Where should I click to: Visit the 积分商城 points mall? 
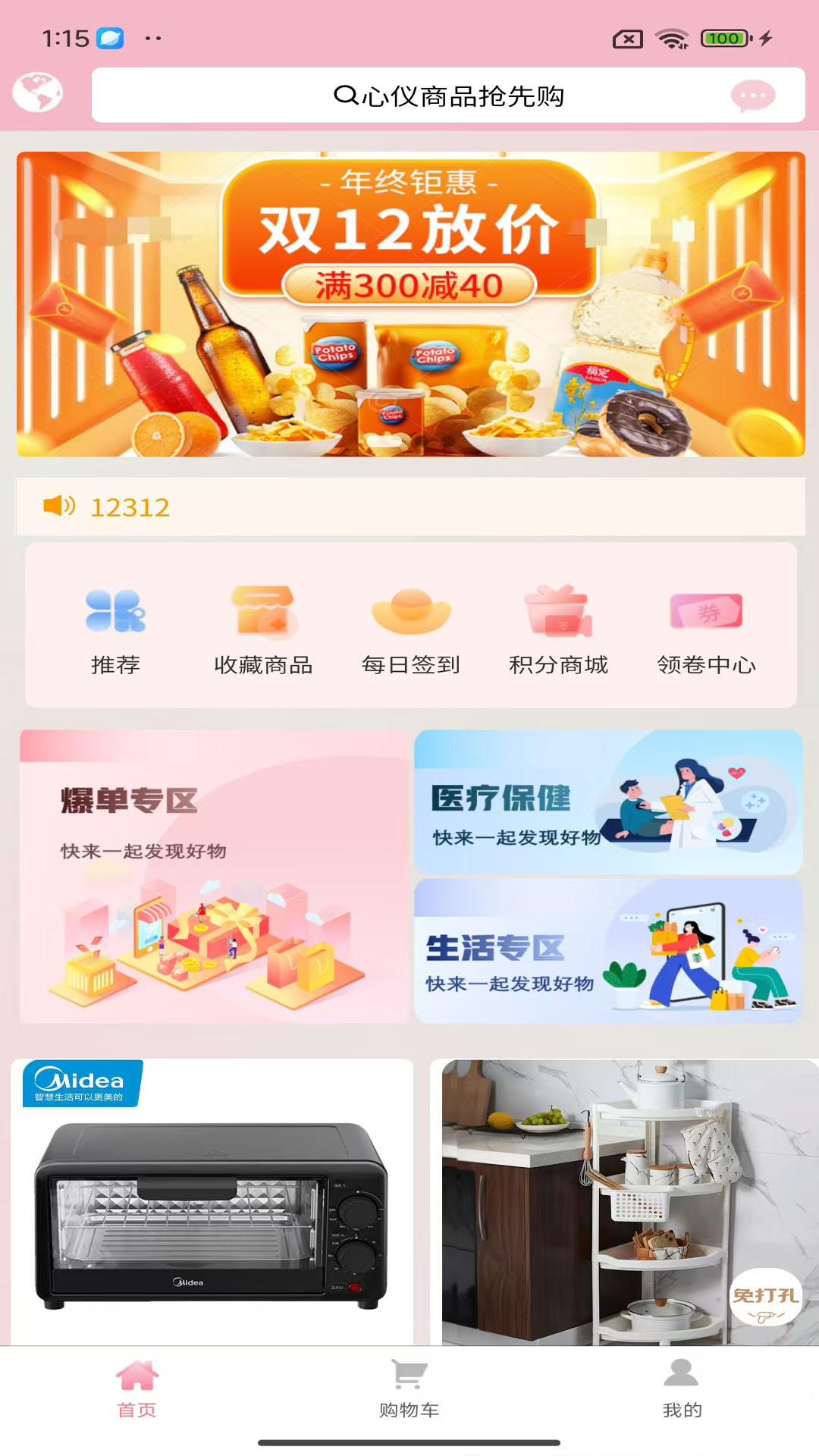pyautogui.click(x=558, y=629)
